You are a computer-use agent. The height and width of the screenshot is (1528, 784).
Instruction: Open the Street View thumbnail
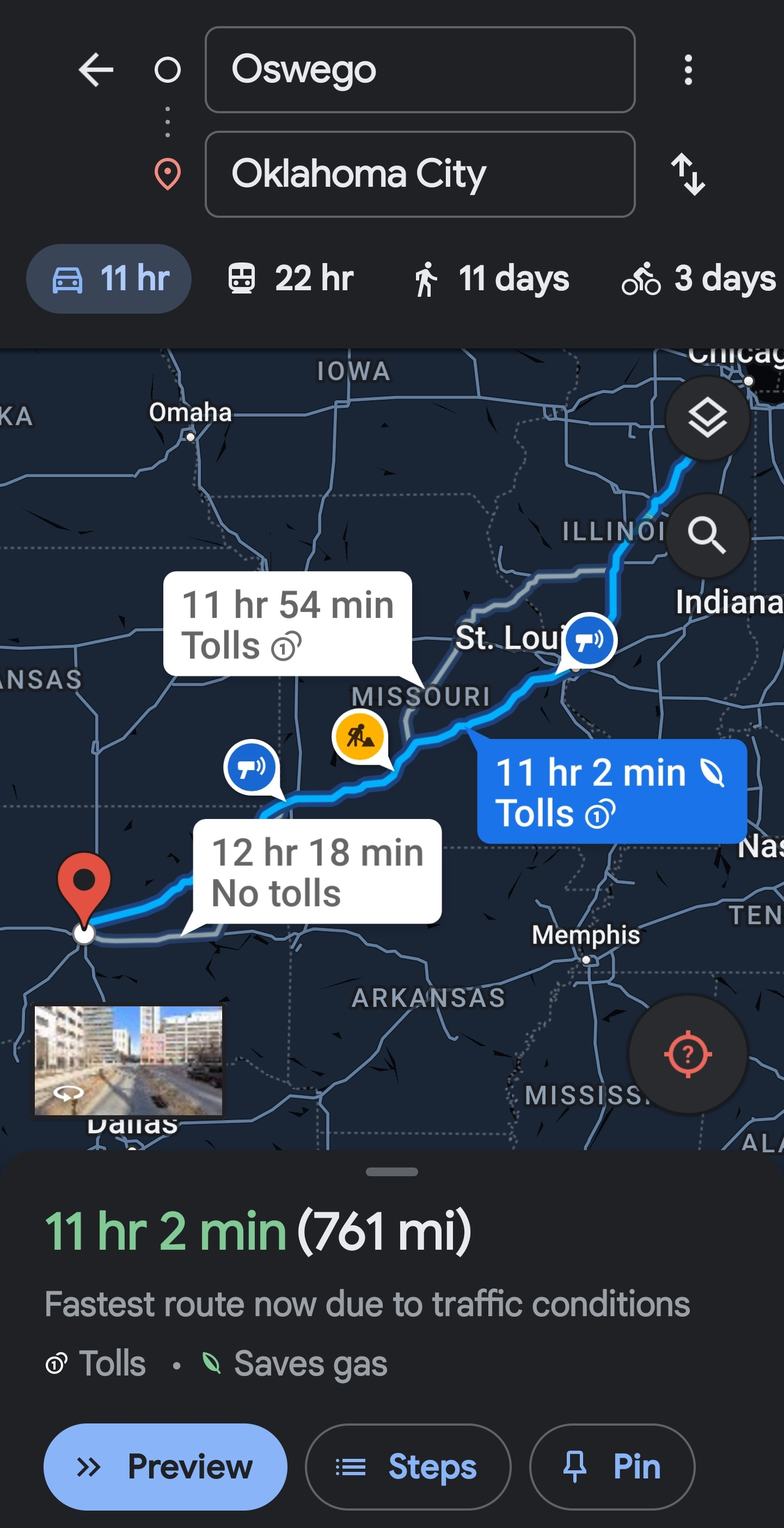128,1061
